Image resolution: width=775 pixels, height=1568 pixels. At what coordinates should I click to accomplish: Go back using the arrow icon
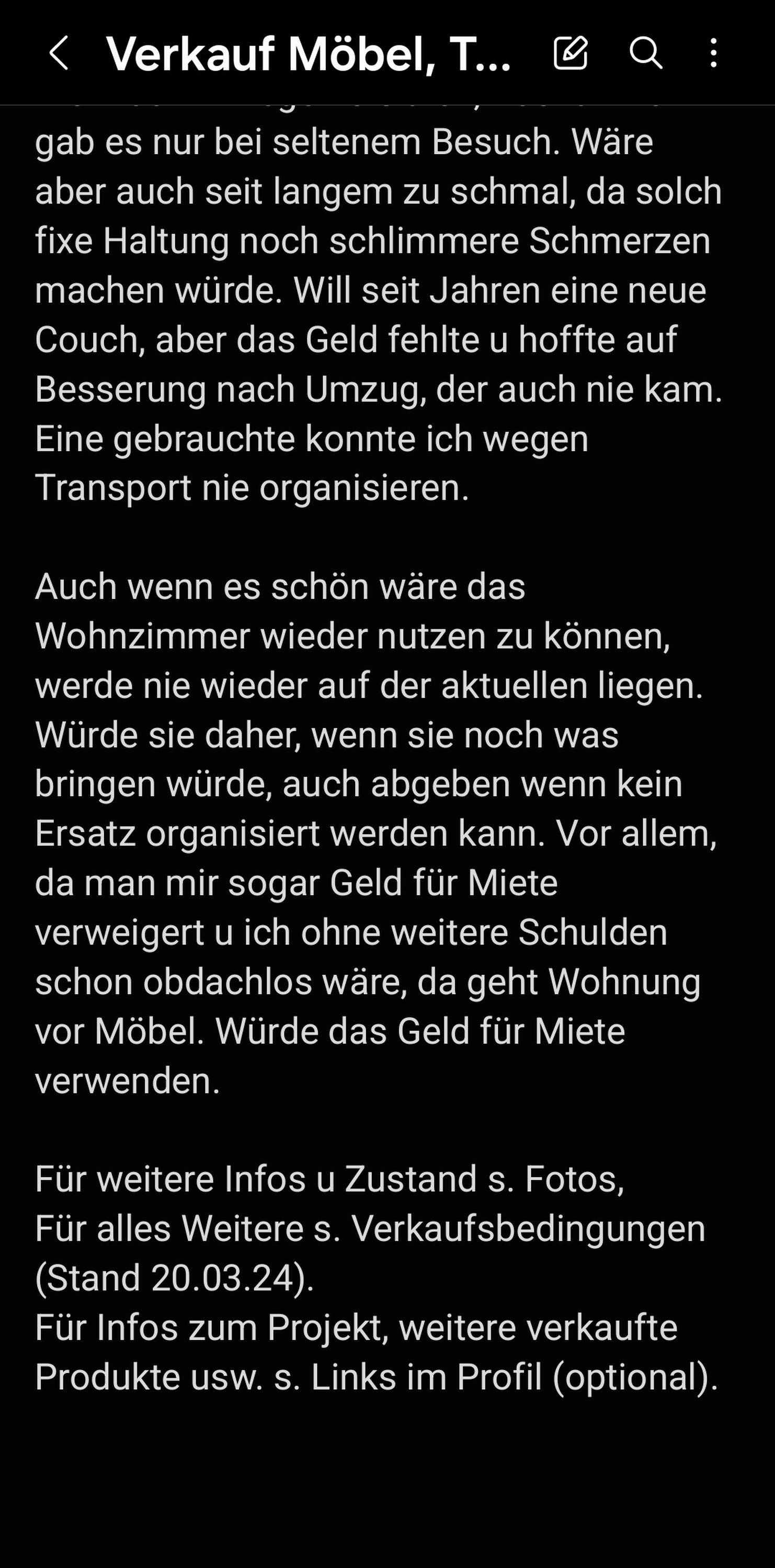click(59, 53)
